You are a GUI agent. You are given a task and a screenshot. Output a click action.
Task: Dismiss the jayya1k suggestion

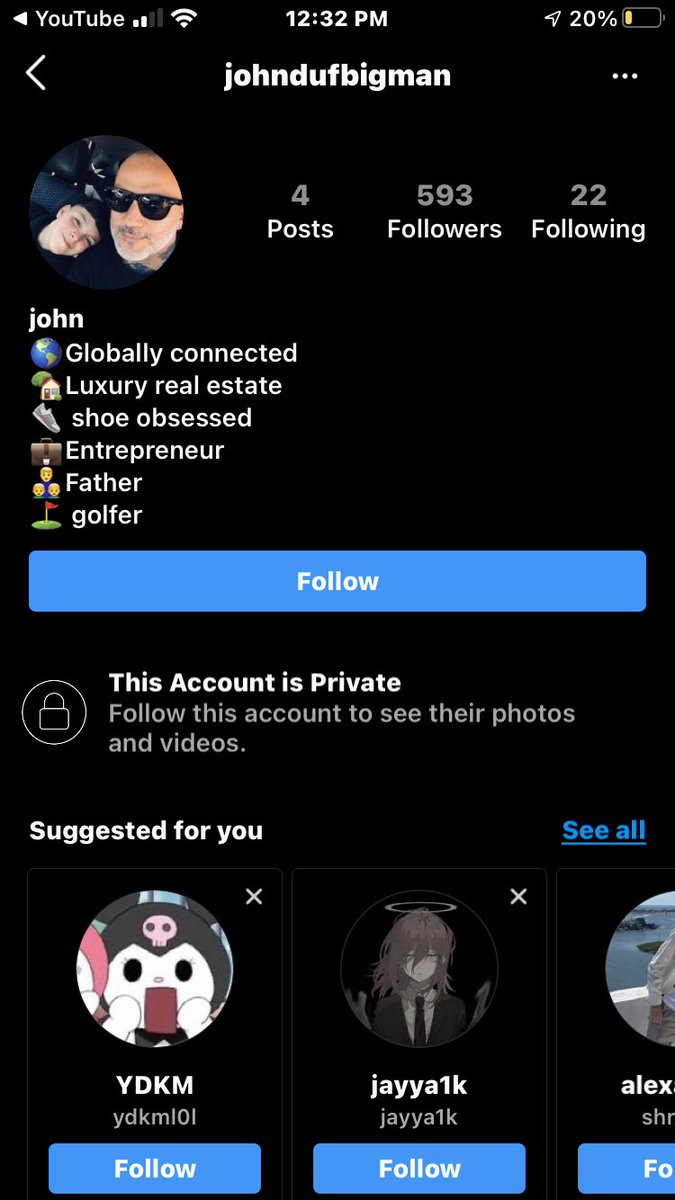pyautogui.click(x=518, y=896)
